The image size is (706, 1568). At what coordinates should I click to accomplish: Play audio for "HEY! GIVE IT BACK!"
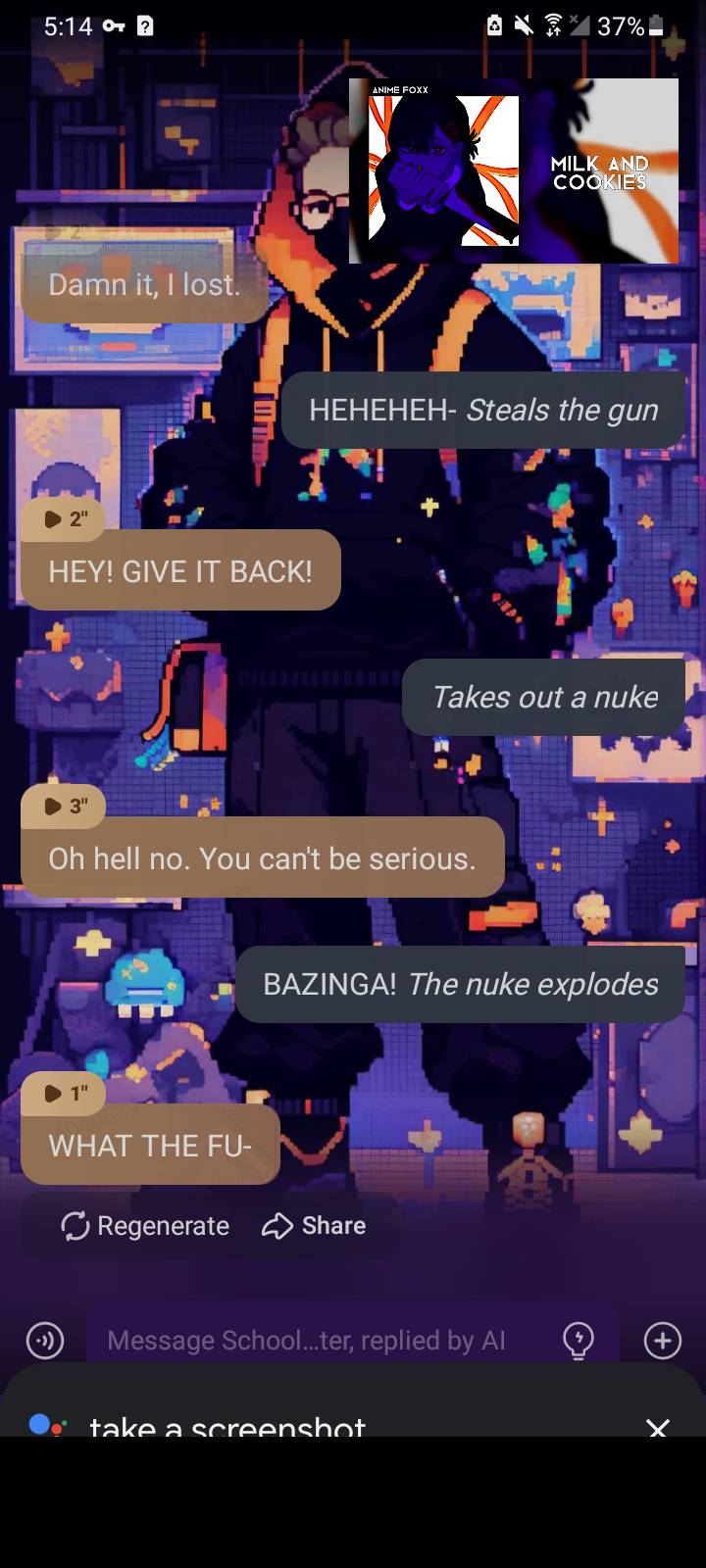[65, 519]
